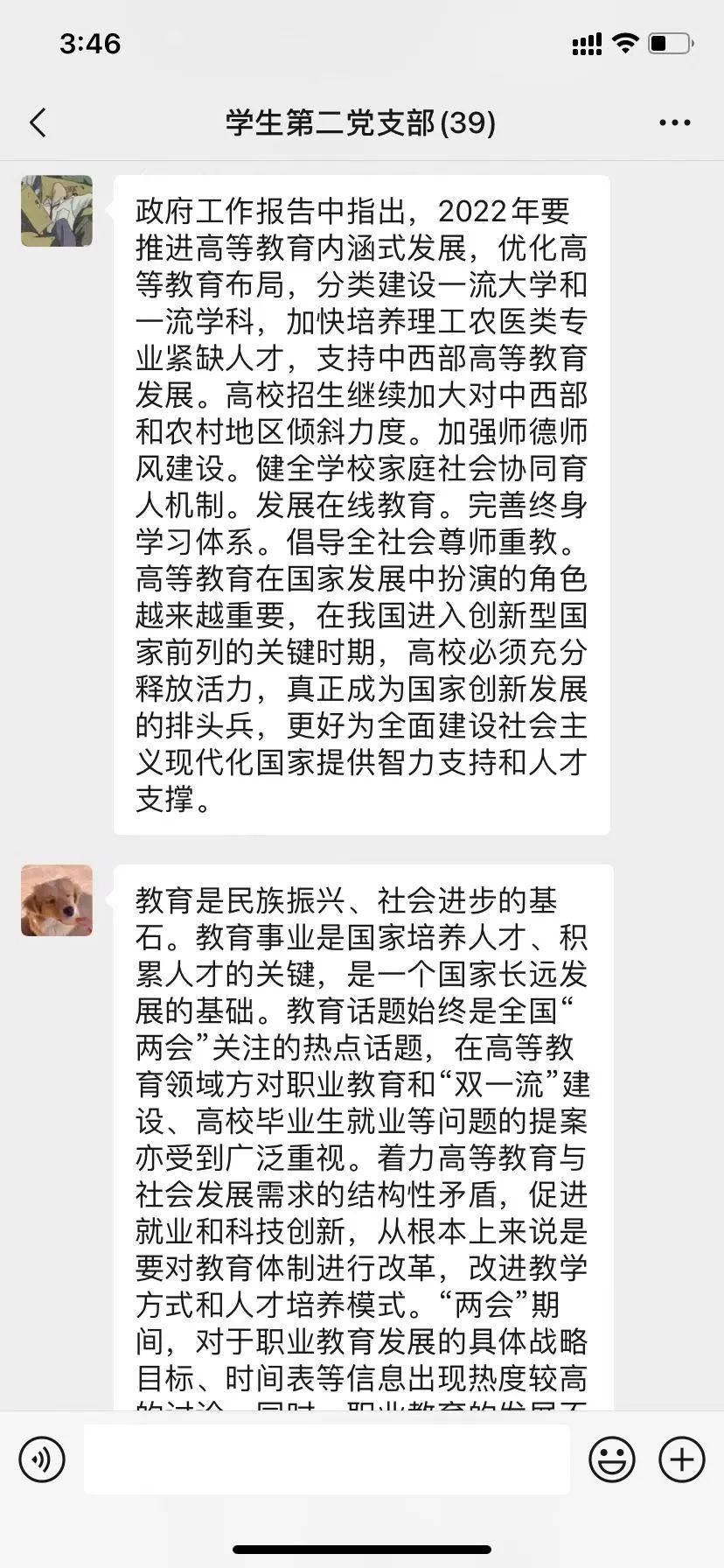Tap the message text field
The height and width of the screenshot is (1568, 724).
point(326,1459)
